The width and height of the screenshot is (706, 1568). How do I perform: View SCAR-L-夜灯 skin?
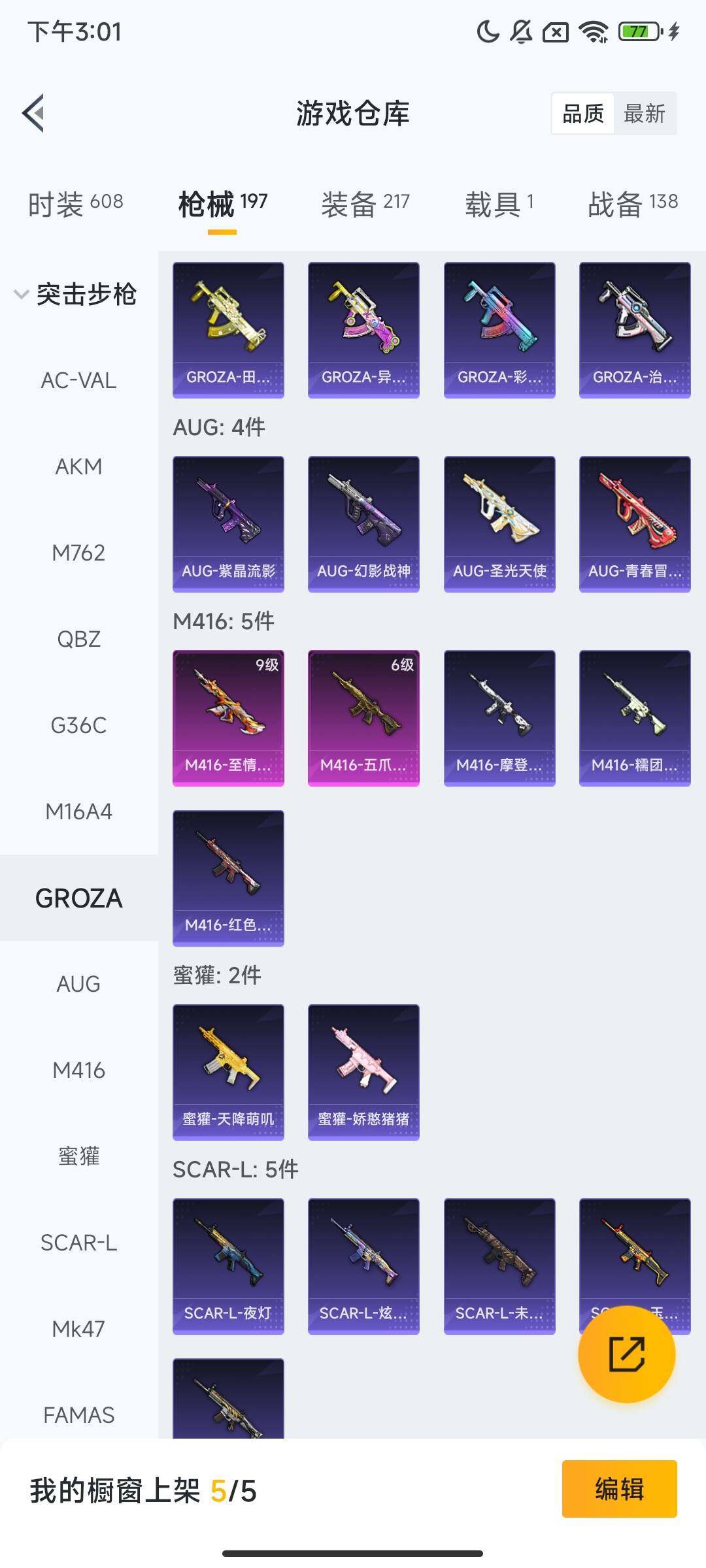click(x=228, y=1266)
